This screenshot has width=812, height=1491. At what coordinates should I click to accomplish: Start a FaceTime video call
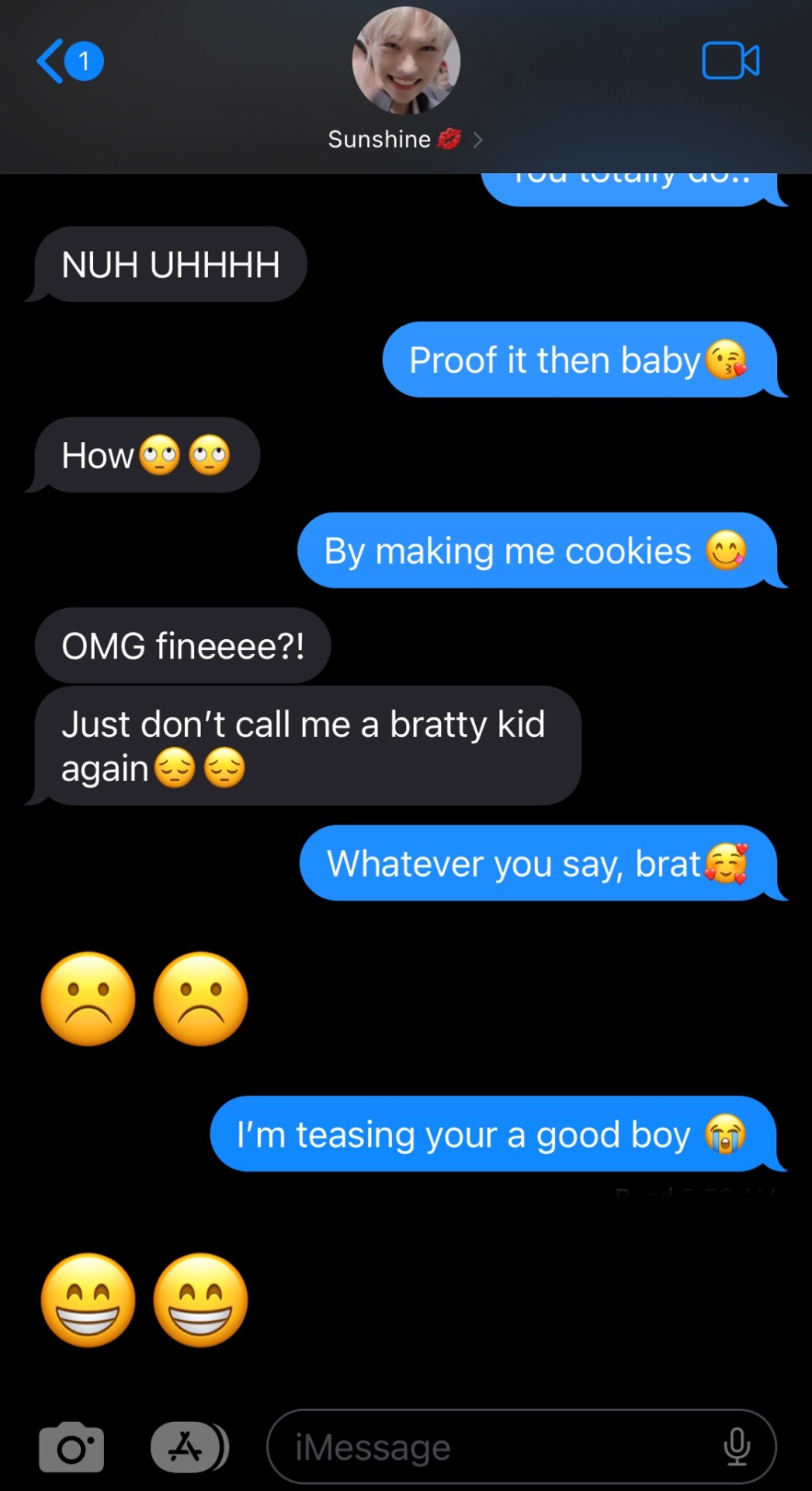click(730, 61)
